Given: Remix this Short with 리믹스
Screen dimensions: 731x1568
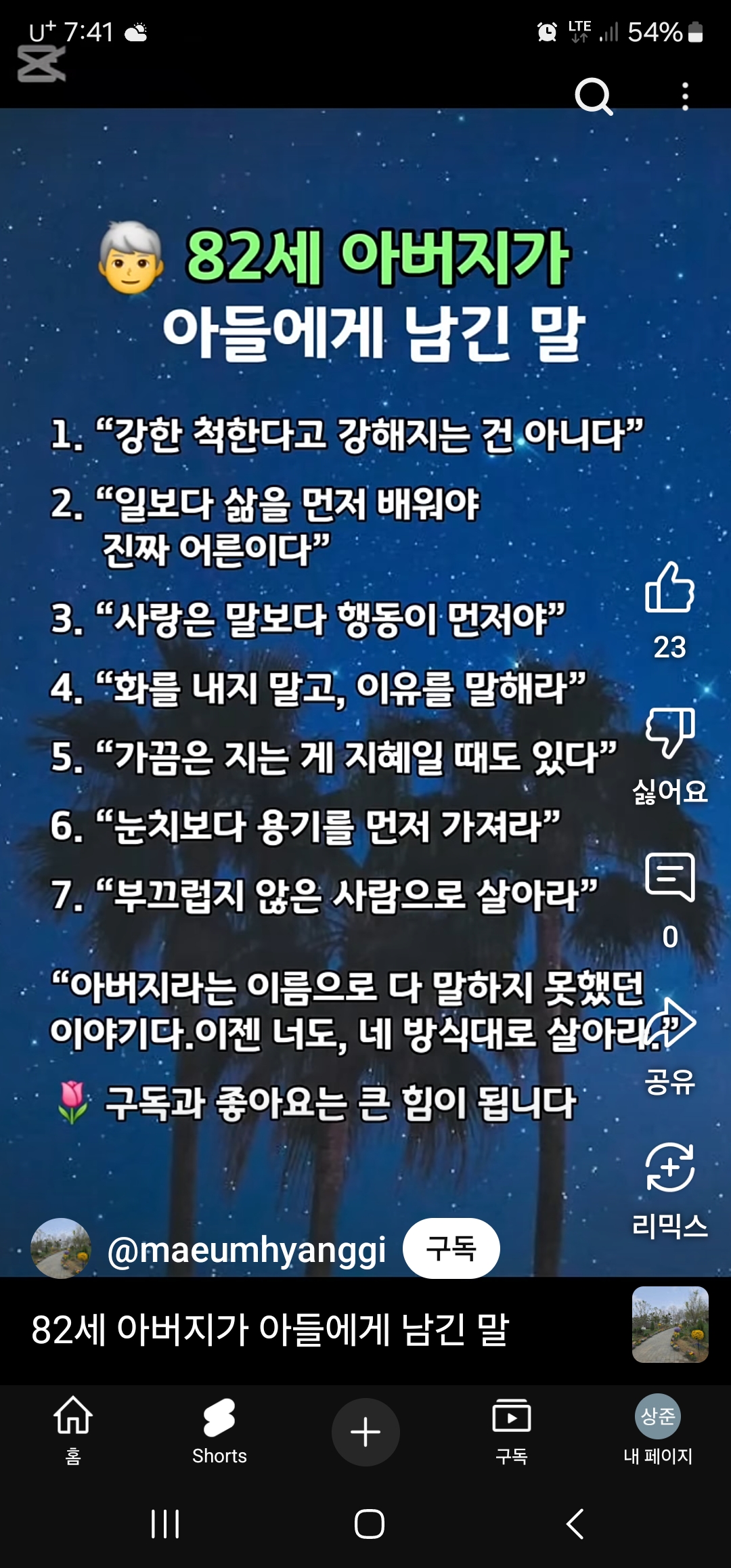Looking at the screenshot, I should coord(670,1167).
